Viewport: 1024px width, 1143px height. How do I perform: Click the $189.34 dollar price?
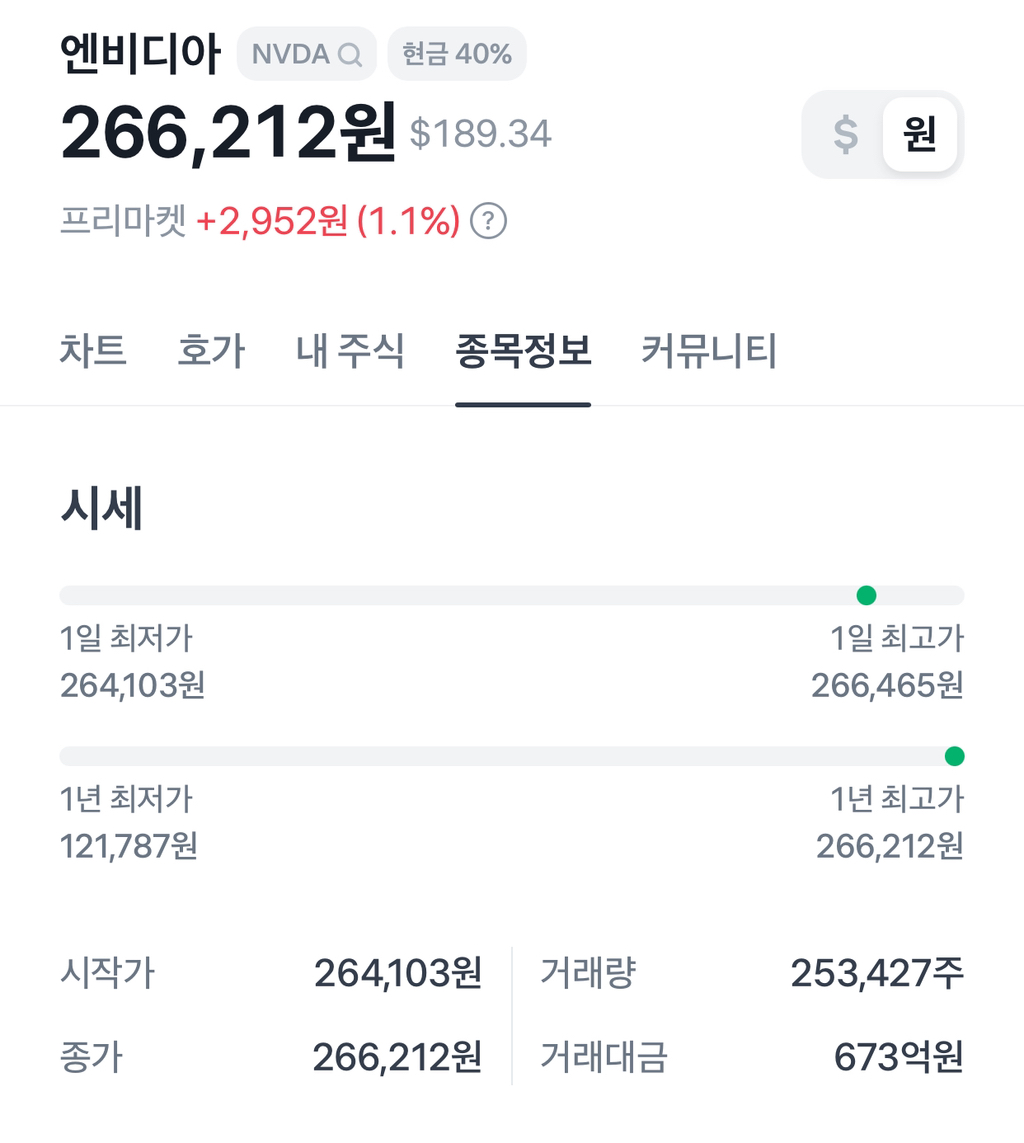[x=477, y=135]
